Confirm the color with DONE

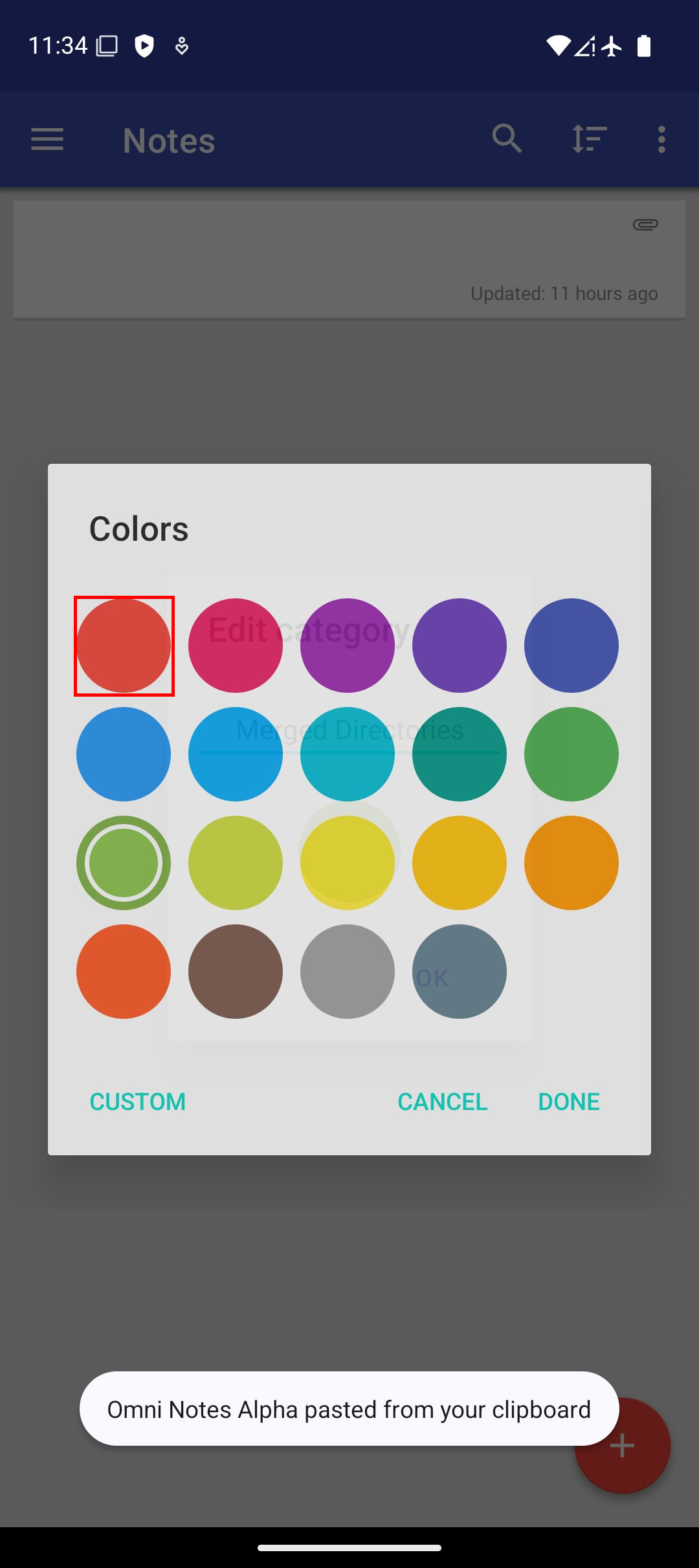(569, 1102)
